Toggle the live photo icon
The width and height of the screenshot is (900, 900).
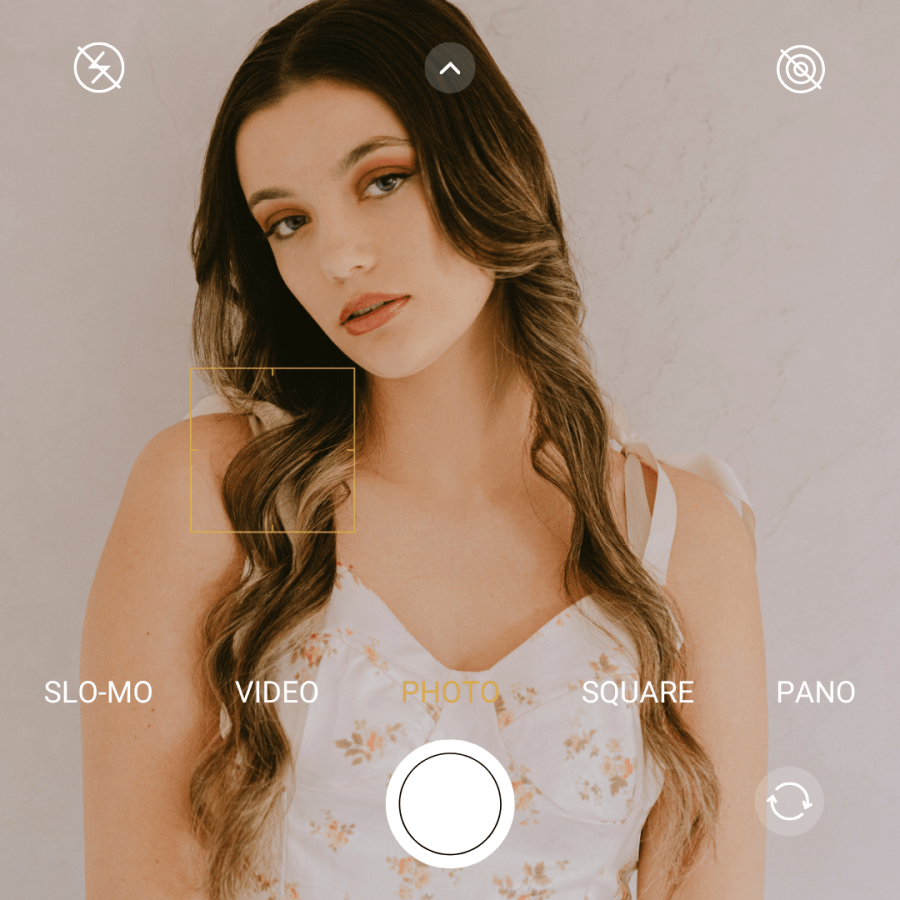[801, 69]
